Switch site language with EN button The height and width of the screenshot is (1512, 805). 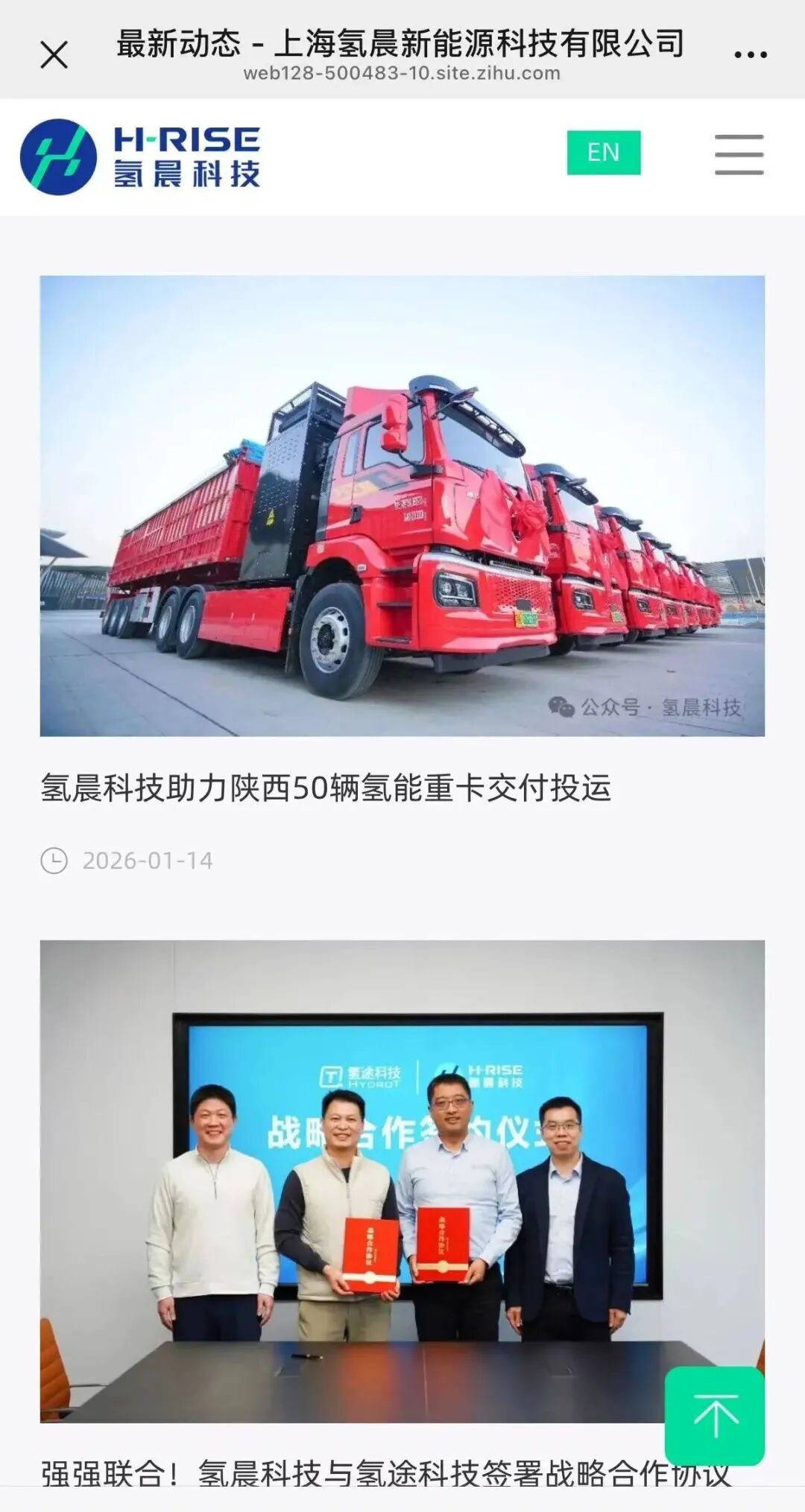(603, 153)
